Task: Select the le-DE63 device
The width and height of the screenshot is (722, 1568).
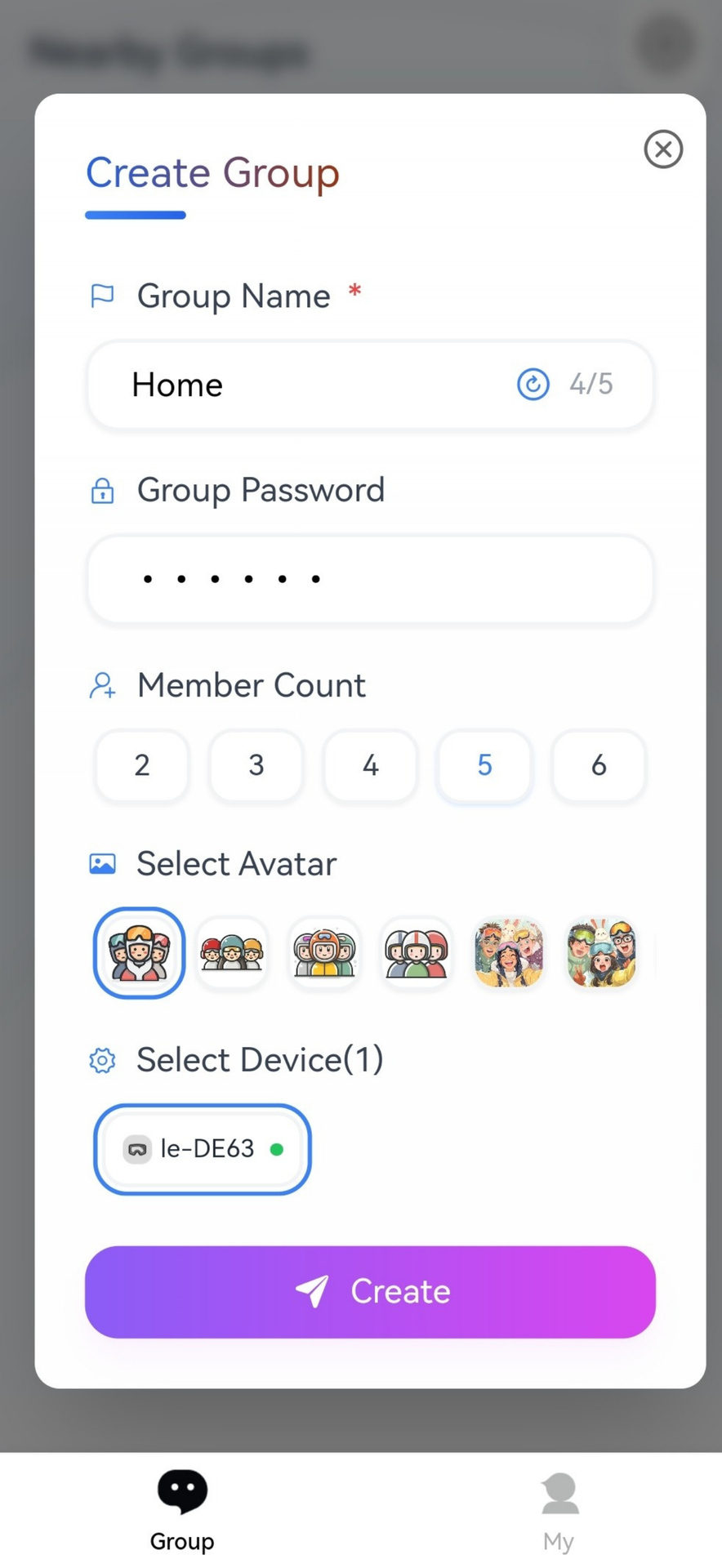Action: click(203, 1149)
